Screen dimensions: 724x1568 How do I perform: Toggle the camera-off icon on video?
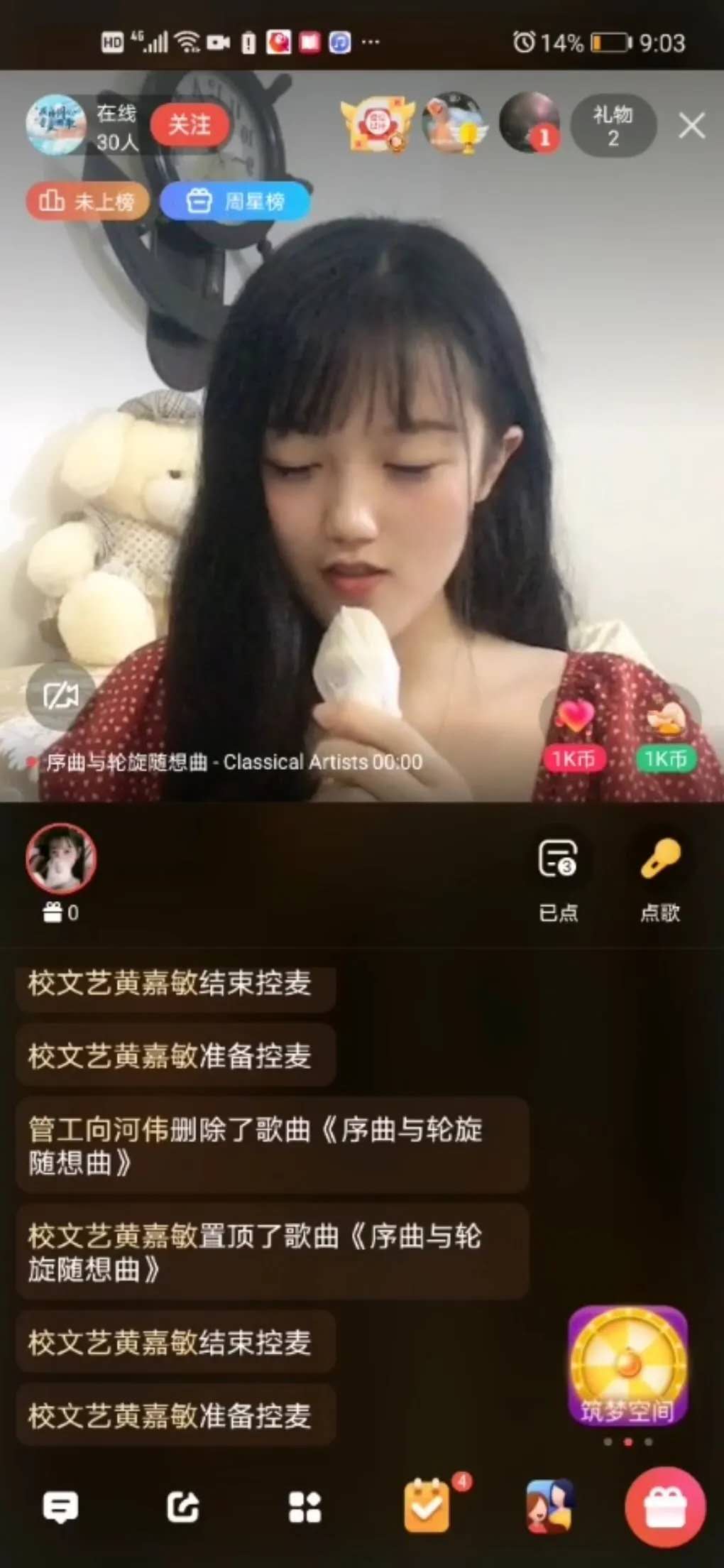61,696
